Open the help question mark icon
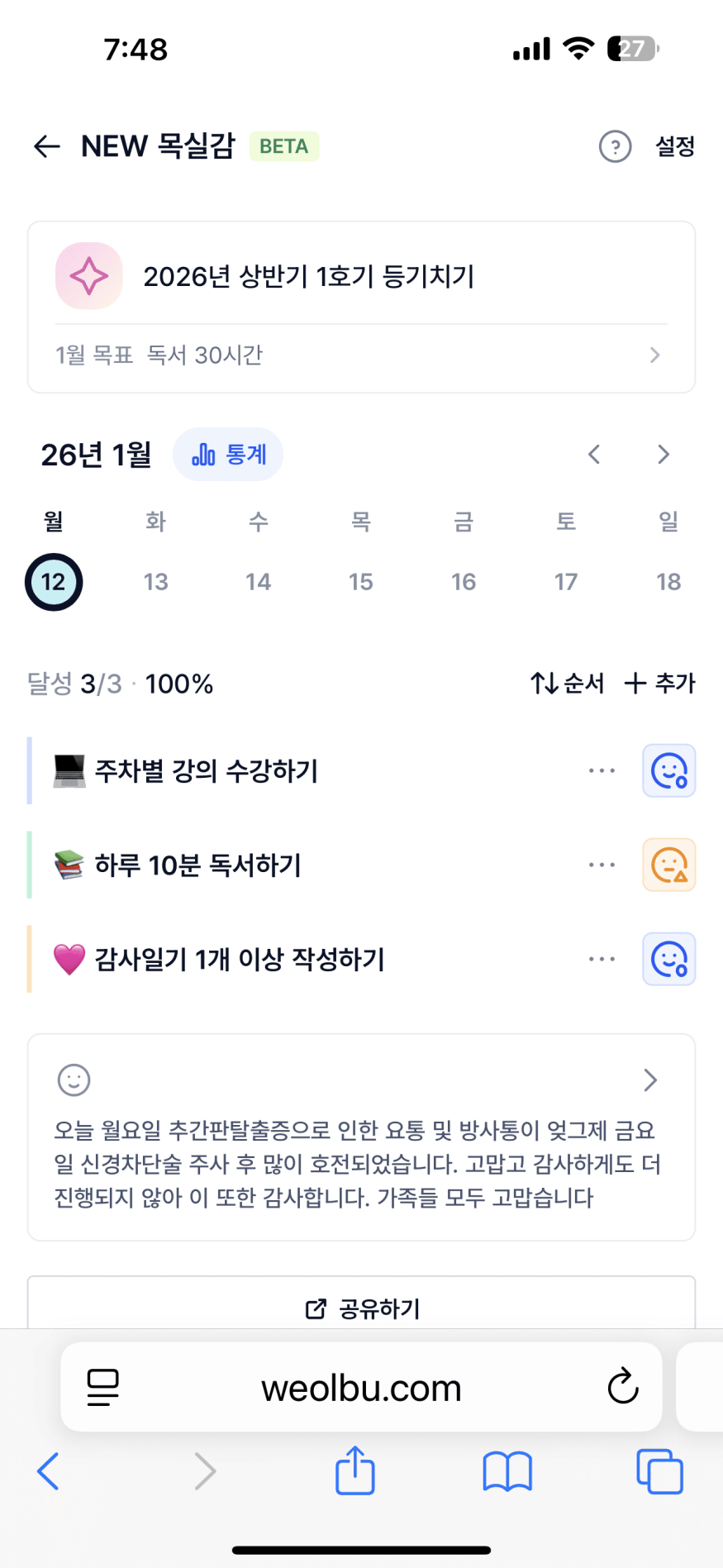 click(x=615, y=147)
